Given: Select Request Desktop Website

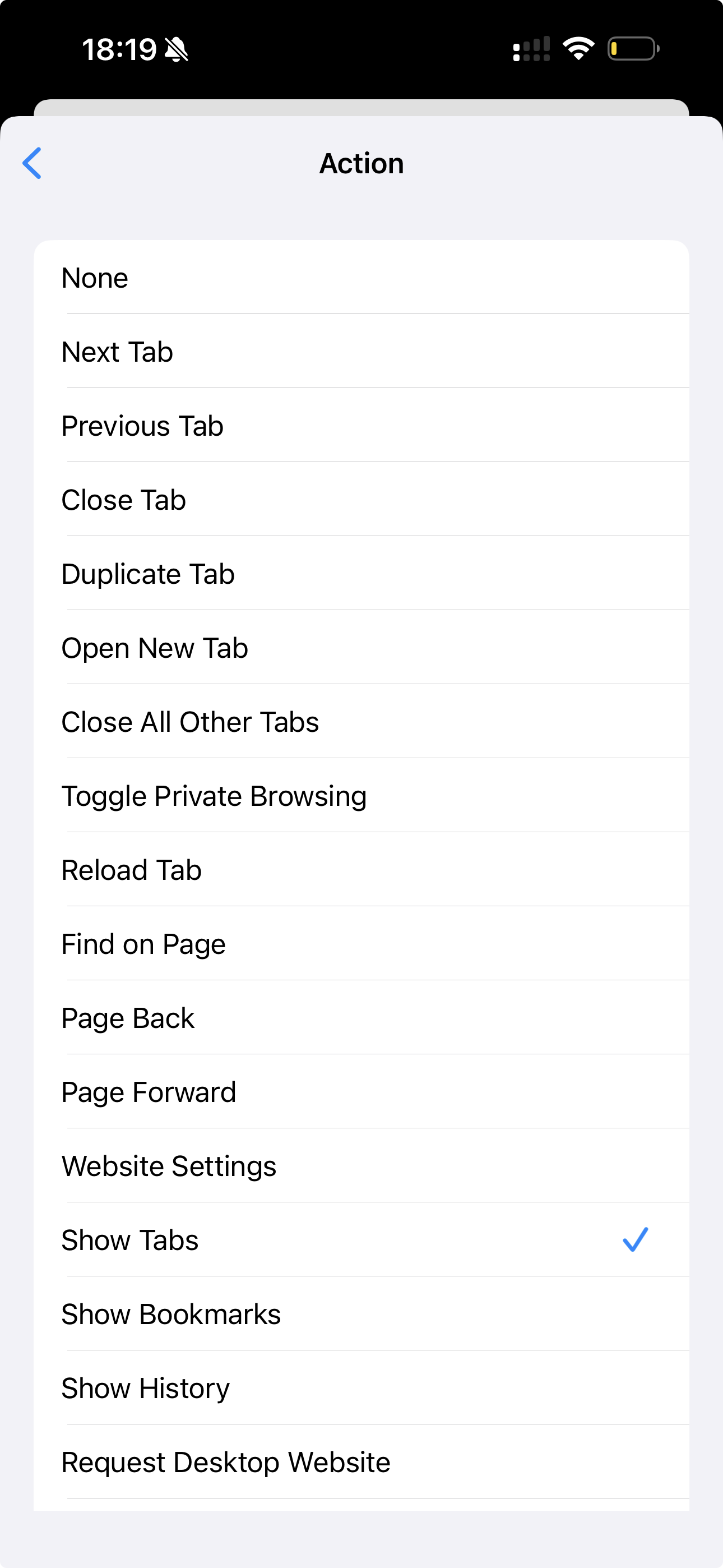Looking at the screenshot, I should (x=361, y=1462).
